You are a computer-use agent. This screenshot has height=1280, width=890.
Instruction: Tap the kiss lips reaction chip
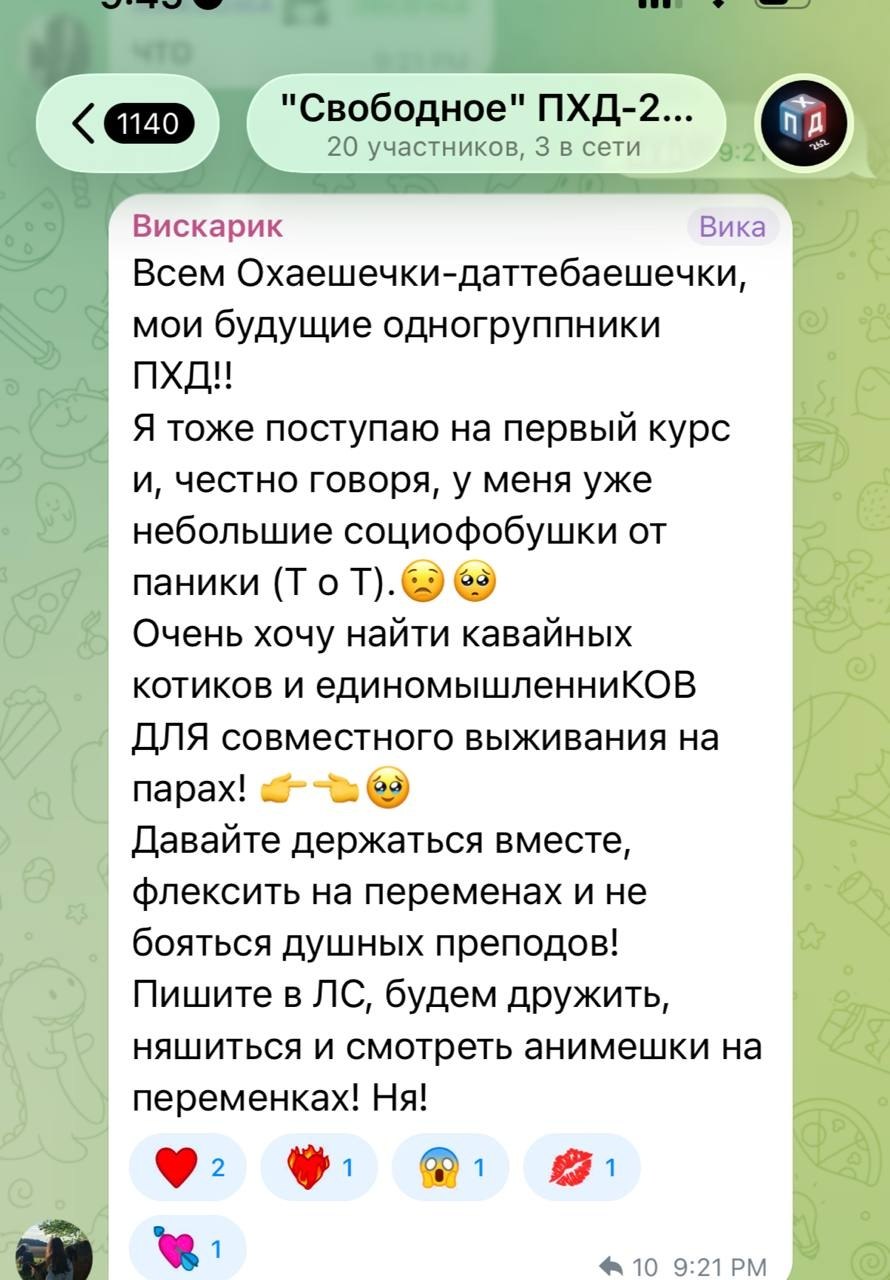click(582, 1168)
